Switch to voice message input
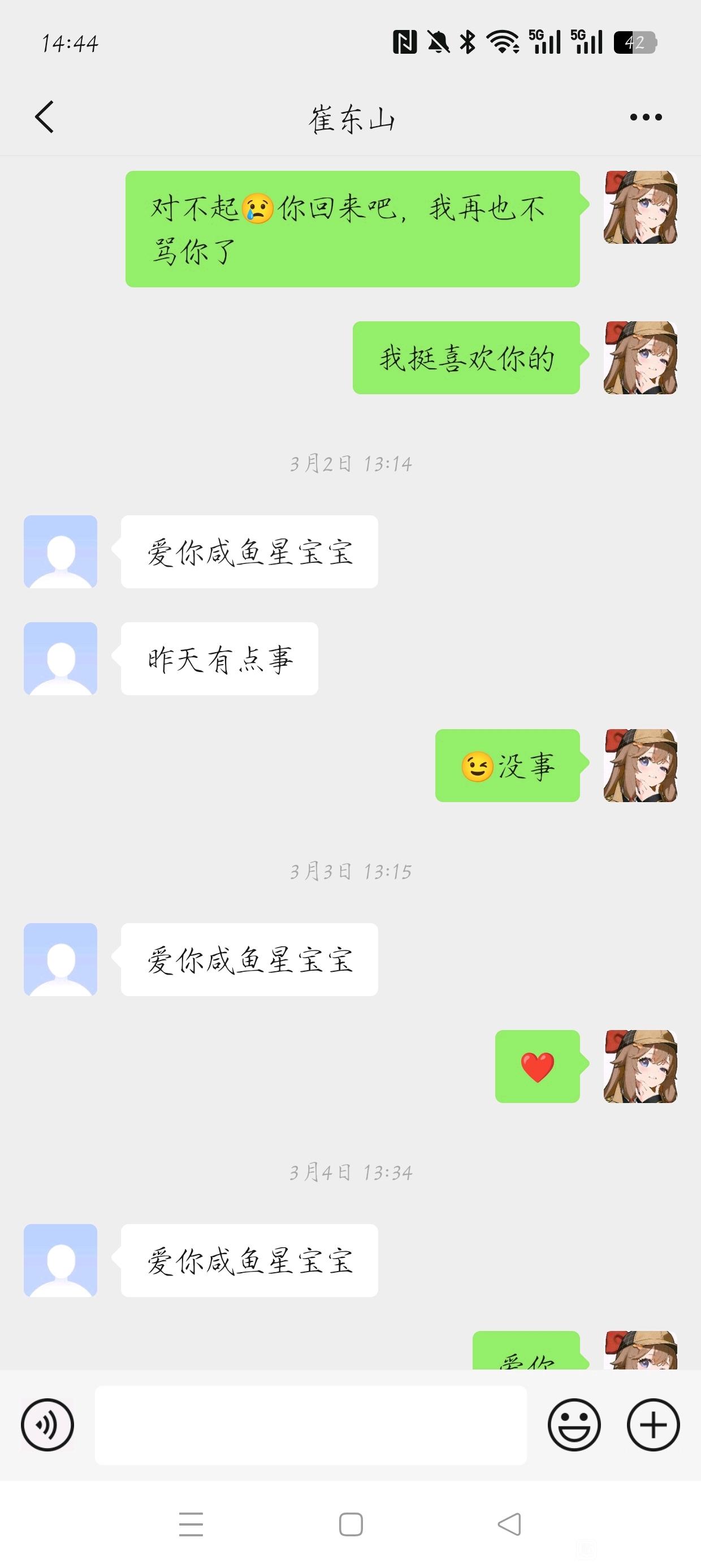The width and height of the screenshot is (701, 1568). point(47,1425)
